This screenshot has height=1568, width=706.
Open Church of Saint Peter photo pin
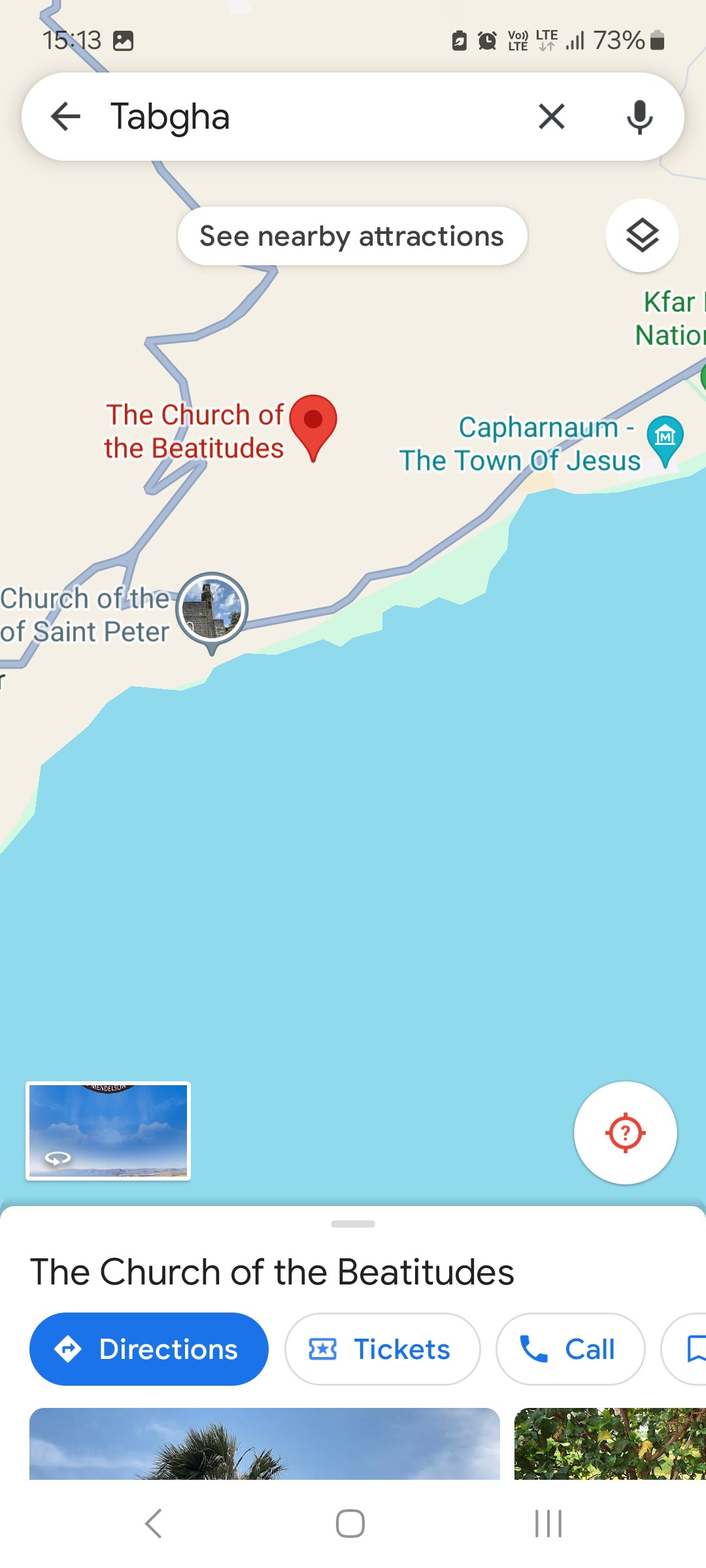[212, 609]
